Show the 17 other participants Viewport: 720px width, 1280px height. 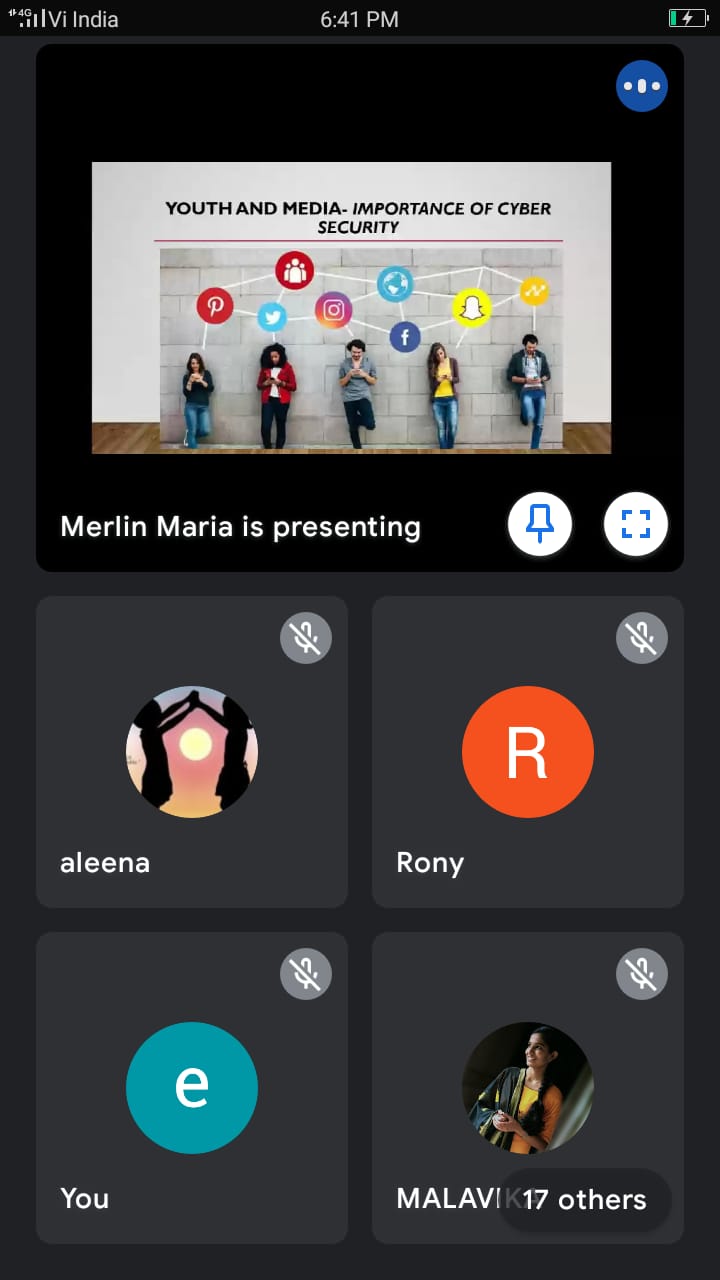pyautogui.click(x=585, y=1200)
